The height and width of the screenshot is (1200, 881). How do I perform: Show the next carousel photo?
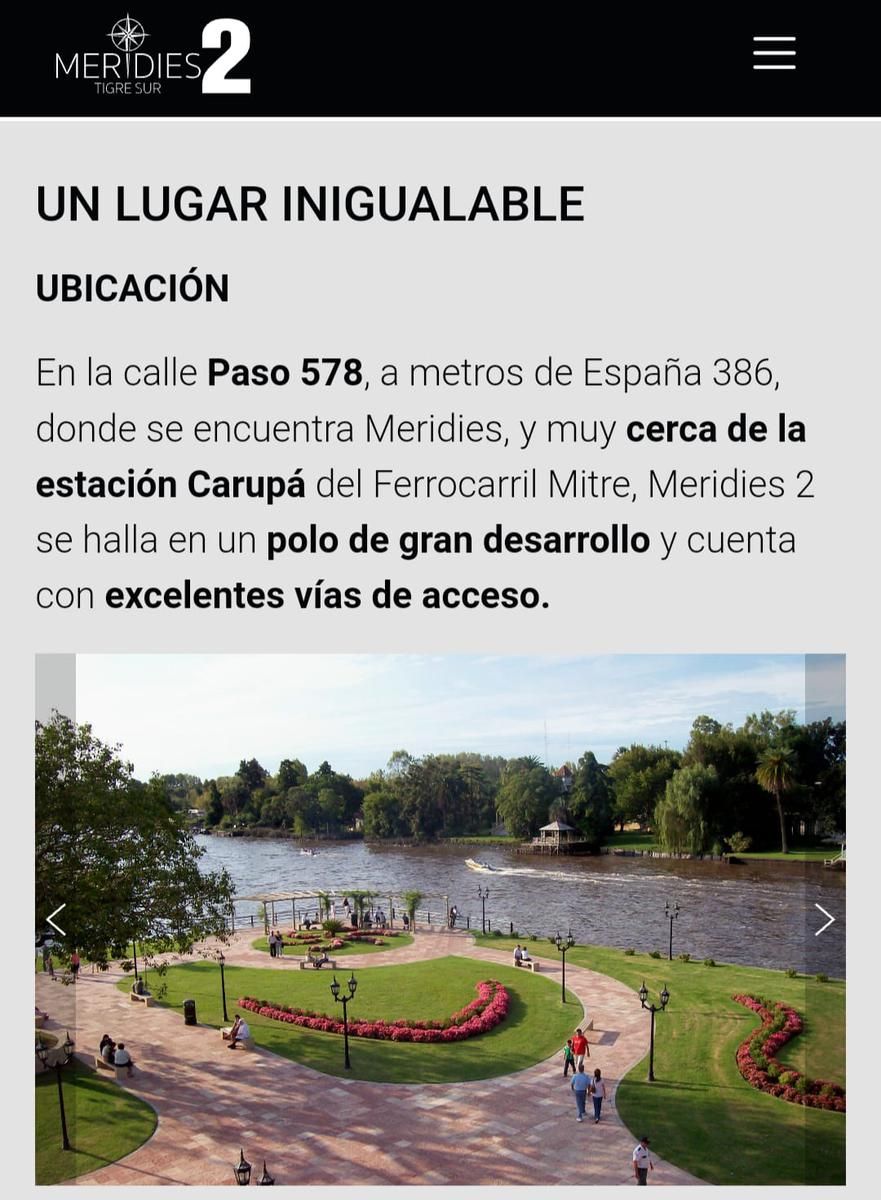tap(824, 920)
